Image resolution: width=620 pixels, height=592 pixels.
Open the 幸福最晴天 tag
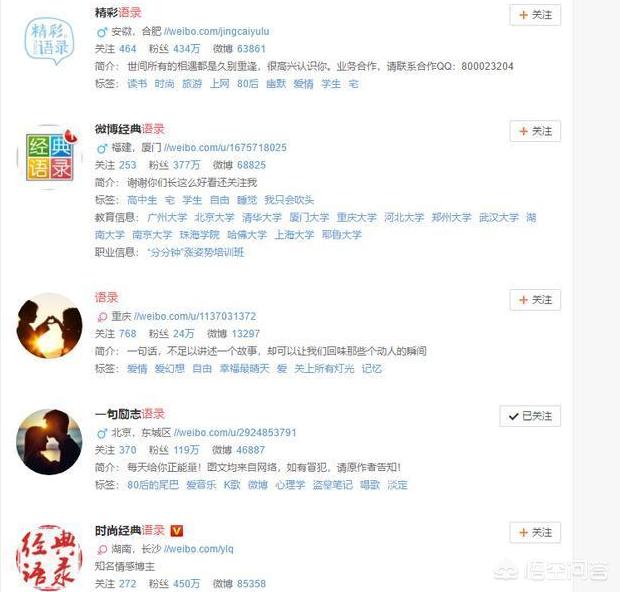click(244, 368)
